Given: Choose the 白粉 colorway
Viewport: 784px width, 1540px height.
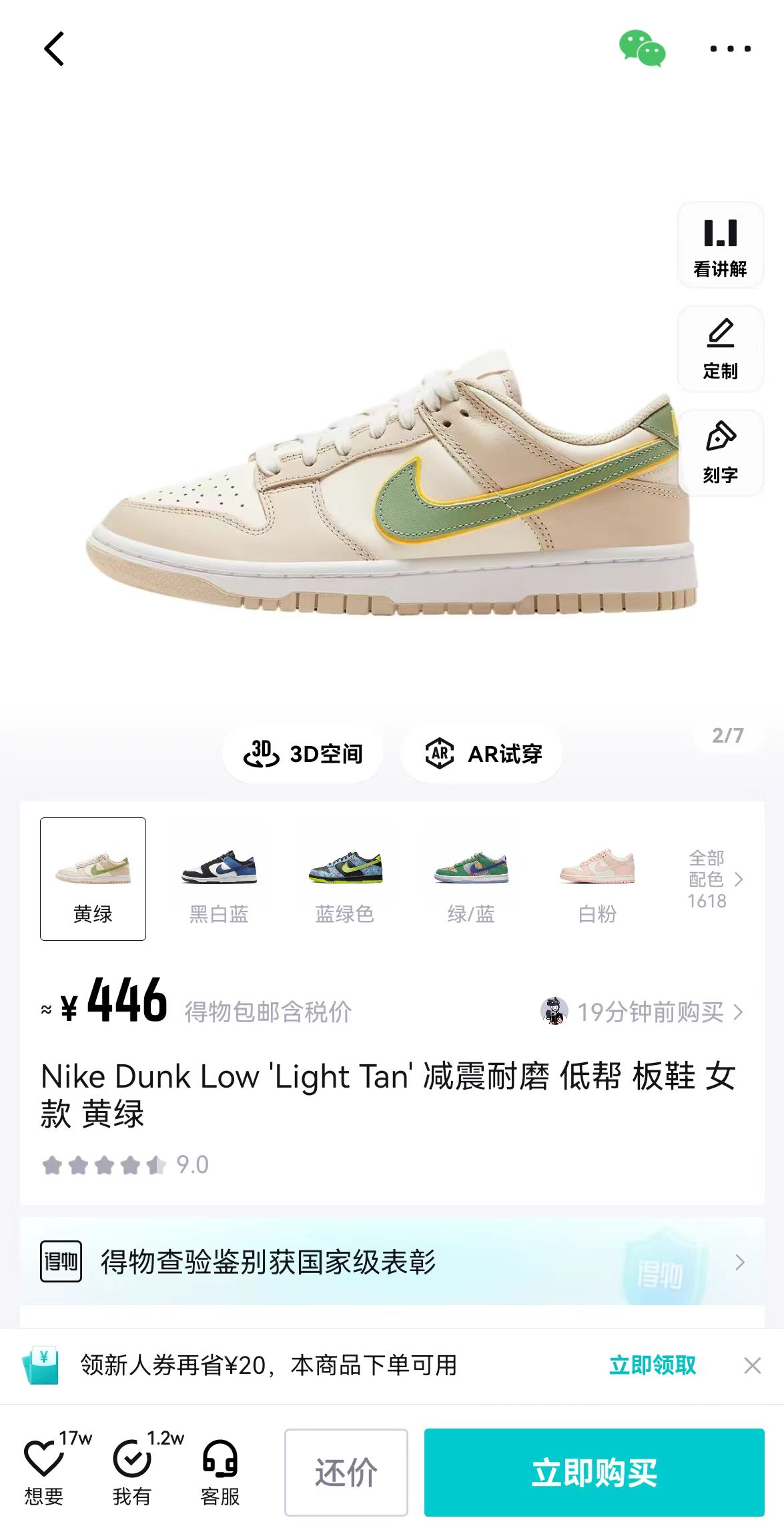Looking at the screenshot, I should (x=597, y=879).
